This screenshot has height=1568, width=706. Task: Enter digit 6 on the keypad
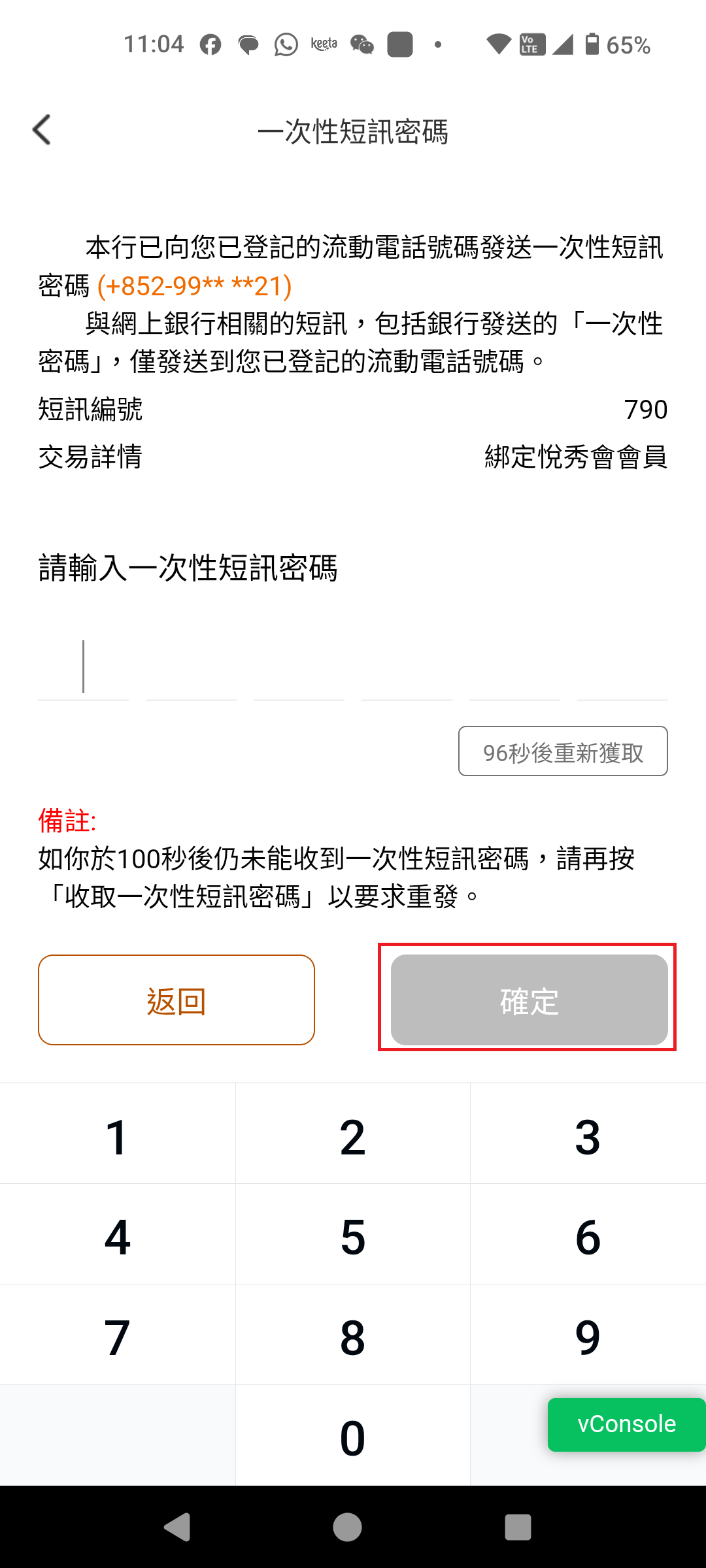588,1235
